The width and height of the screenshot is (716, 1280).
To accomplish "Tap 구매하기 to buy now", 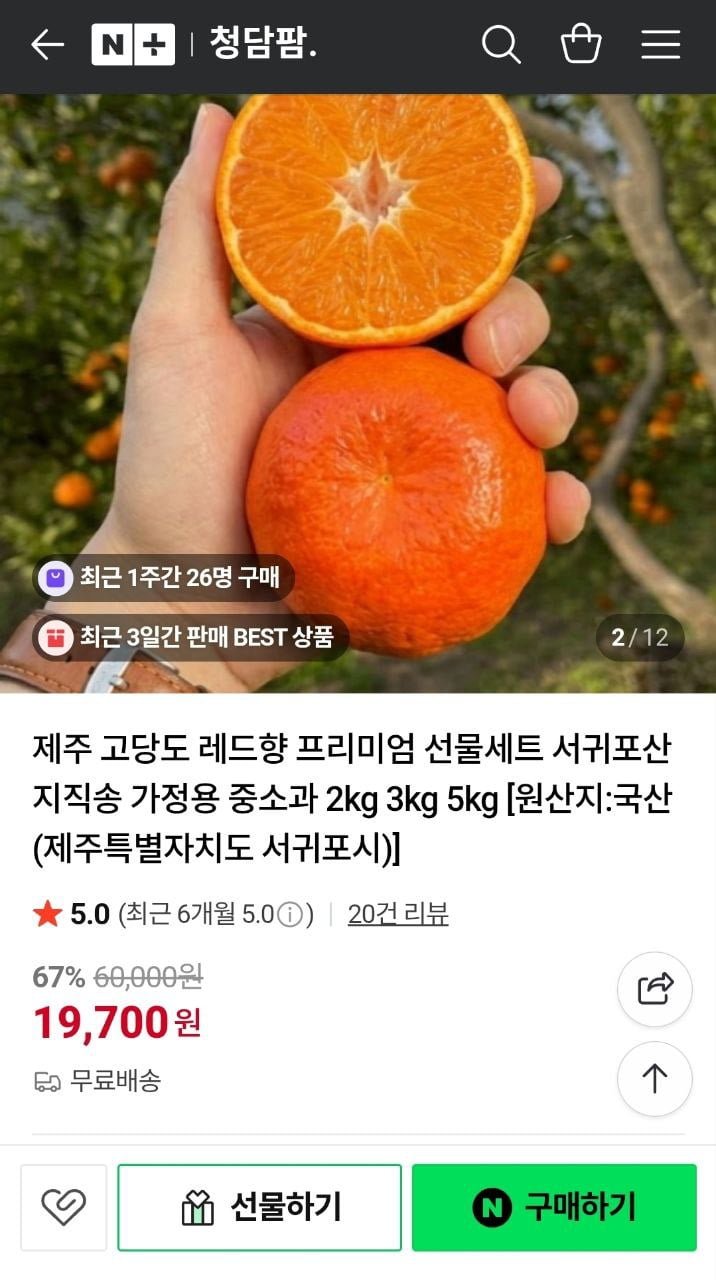I will (554, 1207).
